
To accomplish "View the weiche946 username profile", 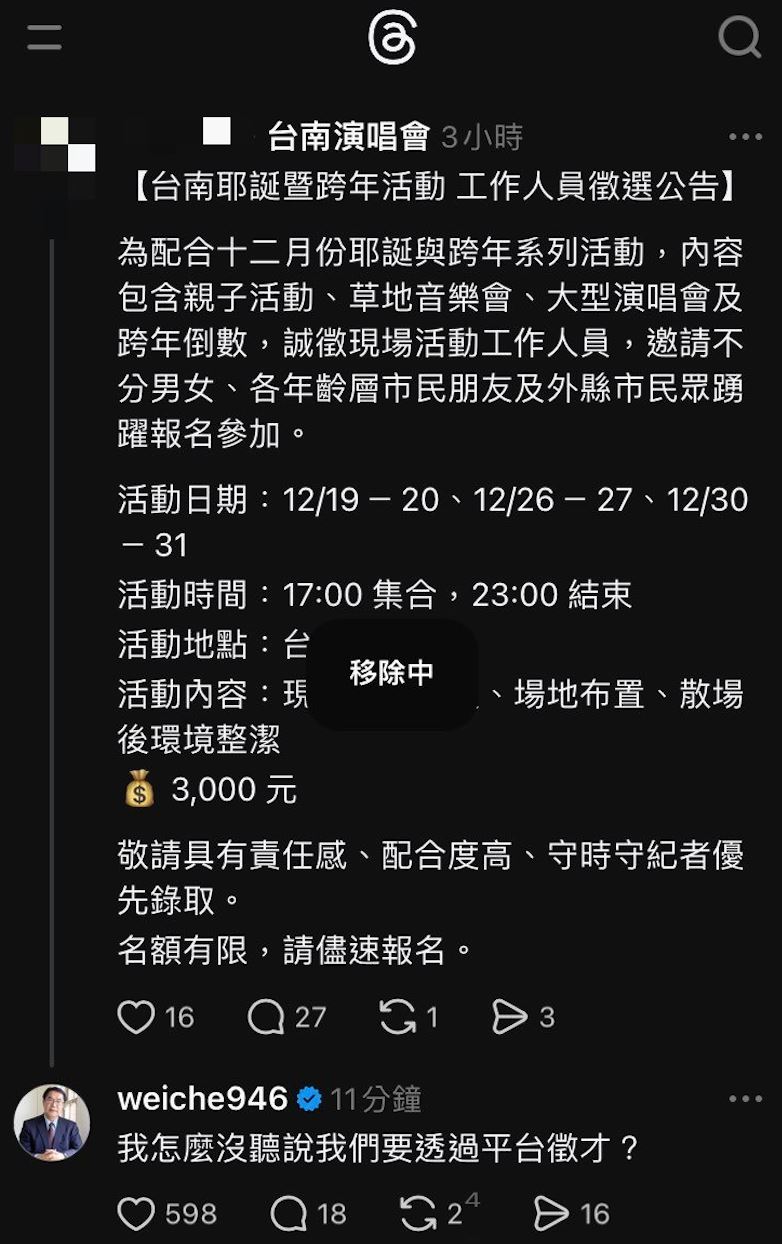I will tap(203, 1099).
